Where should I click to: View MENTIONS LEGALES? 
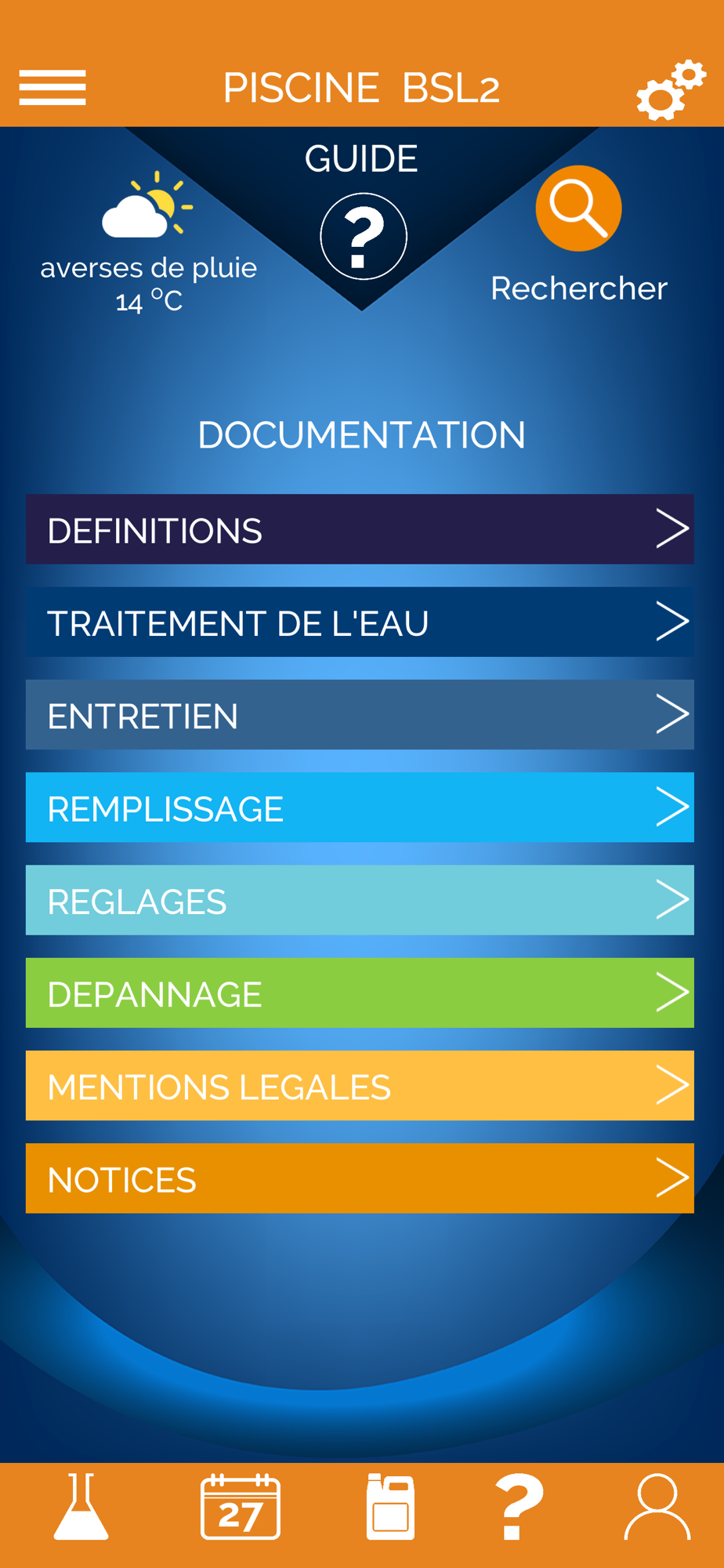[360, 1085]
